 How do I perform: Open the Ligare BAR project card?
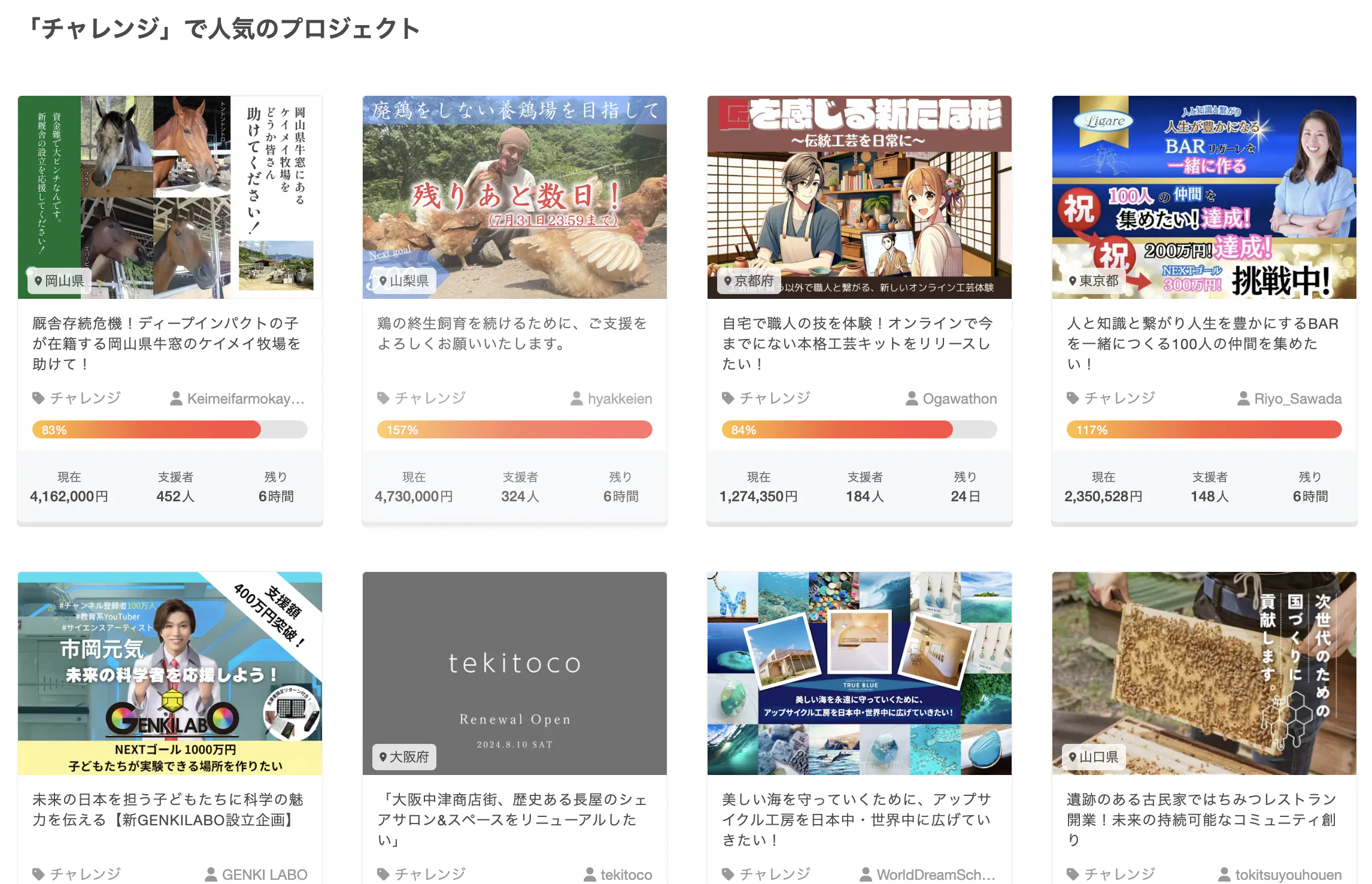tap(1202, 343)
